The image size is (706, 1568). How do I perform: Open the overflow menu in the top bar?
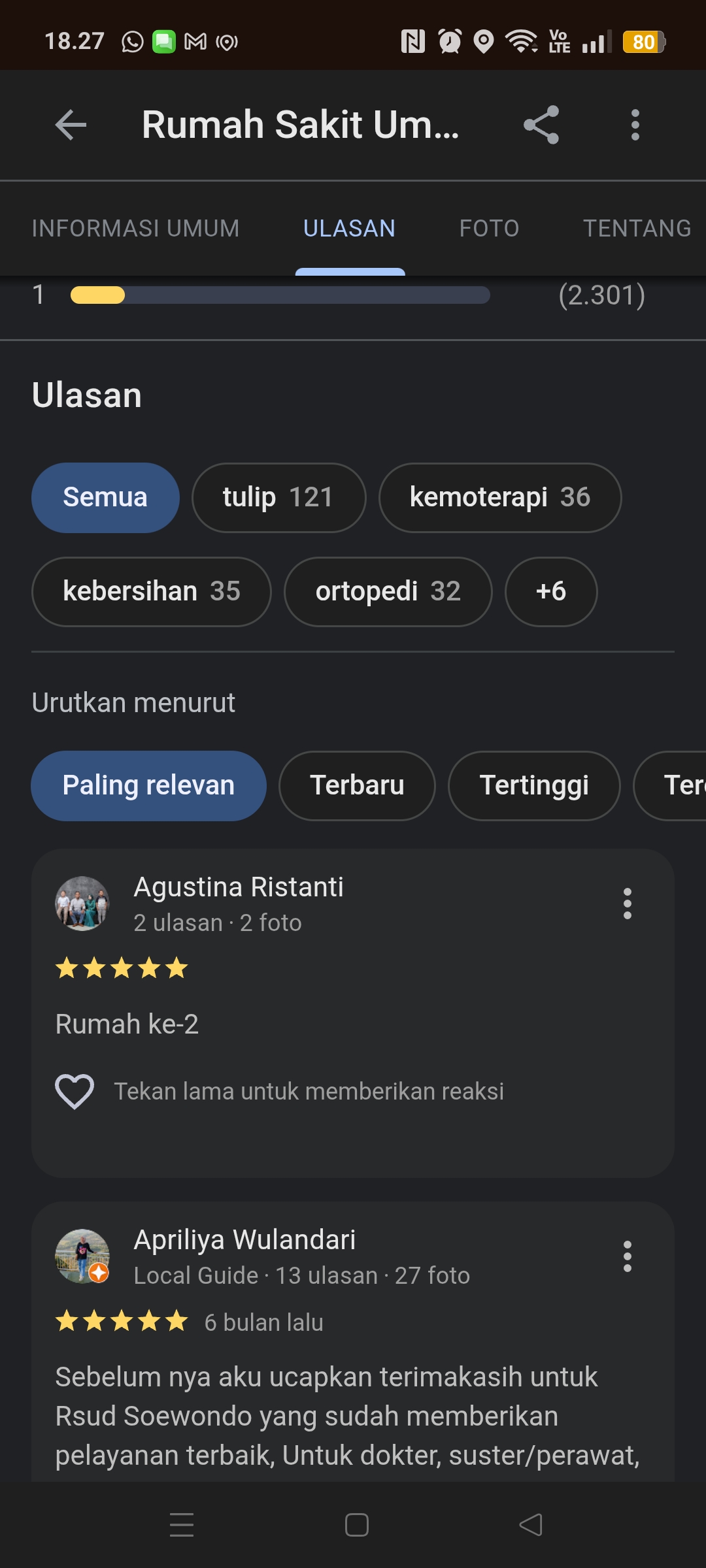tap(635, 124)
